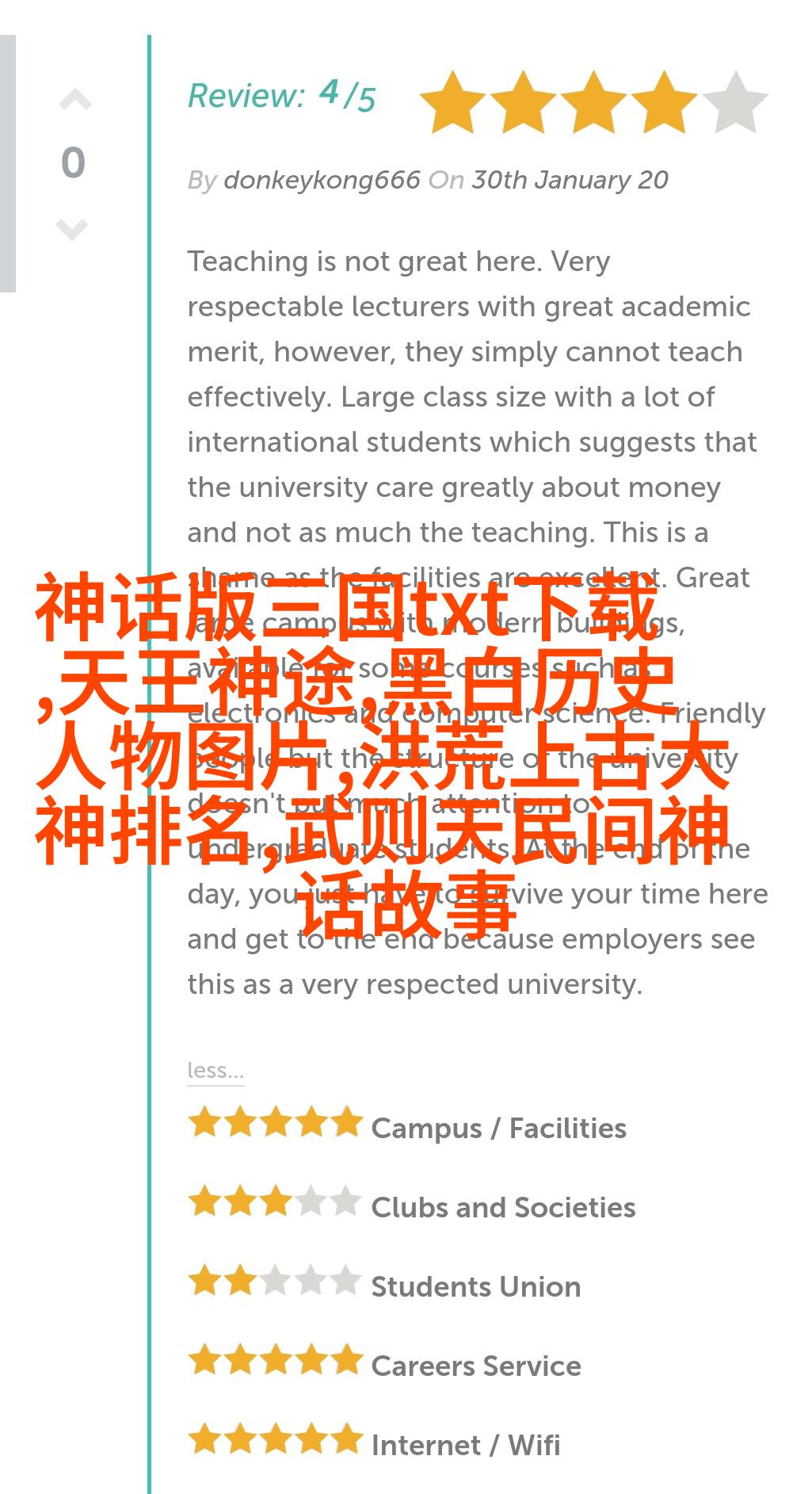The width and height of the screenshot is (812, 1494).
Task: Downvote donkeykong666's review
Action: 72,229
